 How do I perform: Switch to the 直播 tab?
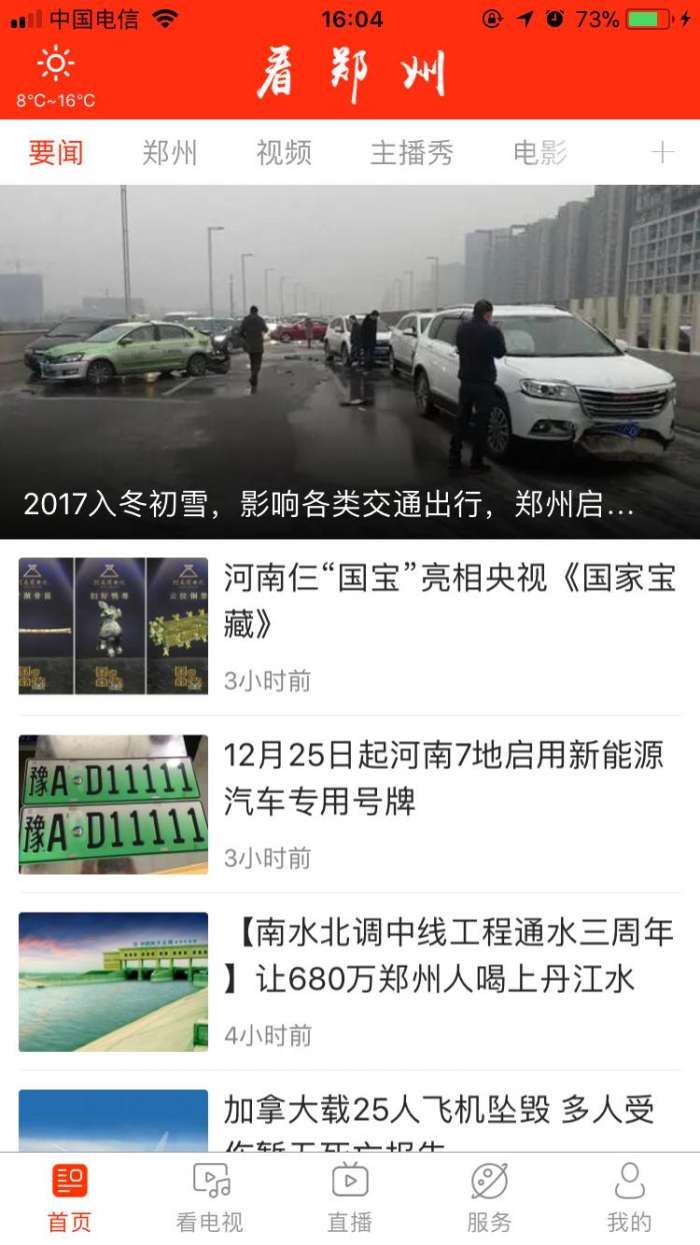click(x=350, y=1198)
